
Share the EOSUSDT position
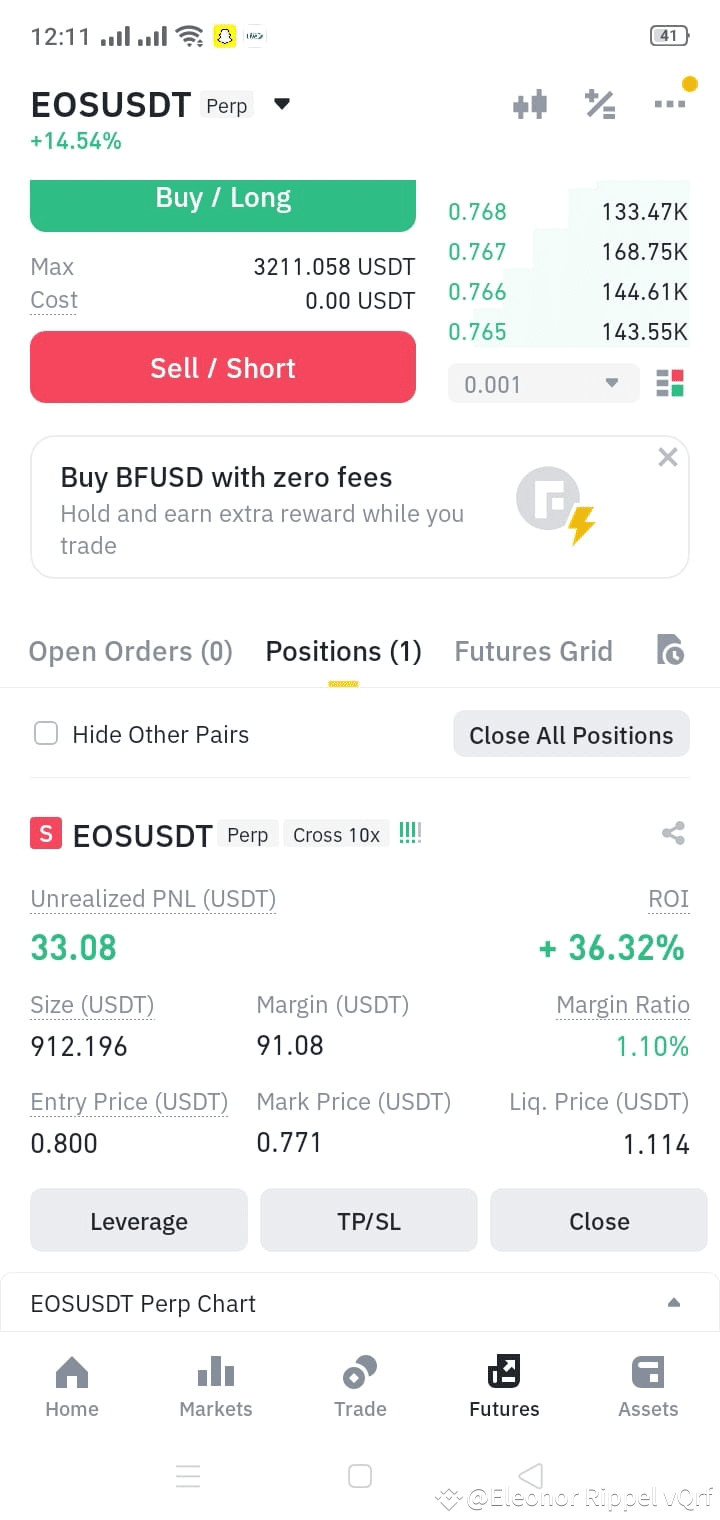pyautogui.click(x=674, y=833)
